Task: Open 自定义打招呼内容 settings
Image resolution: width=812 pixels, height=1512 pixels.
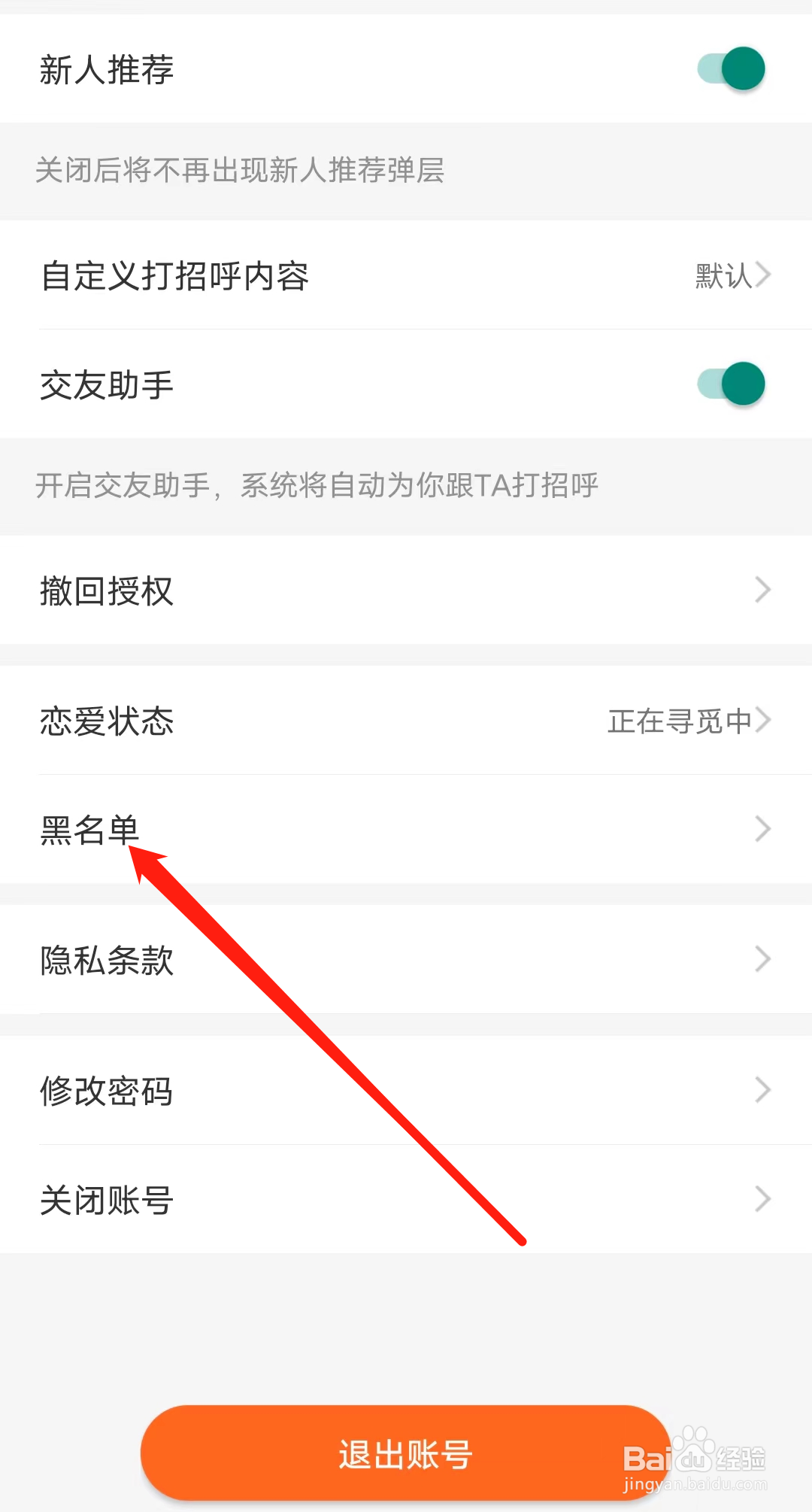Action: pyautogui.click(x=406, y=275)
